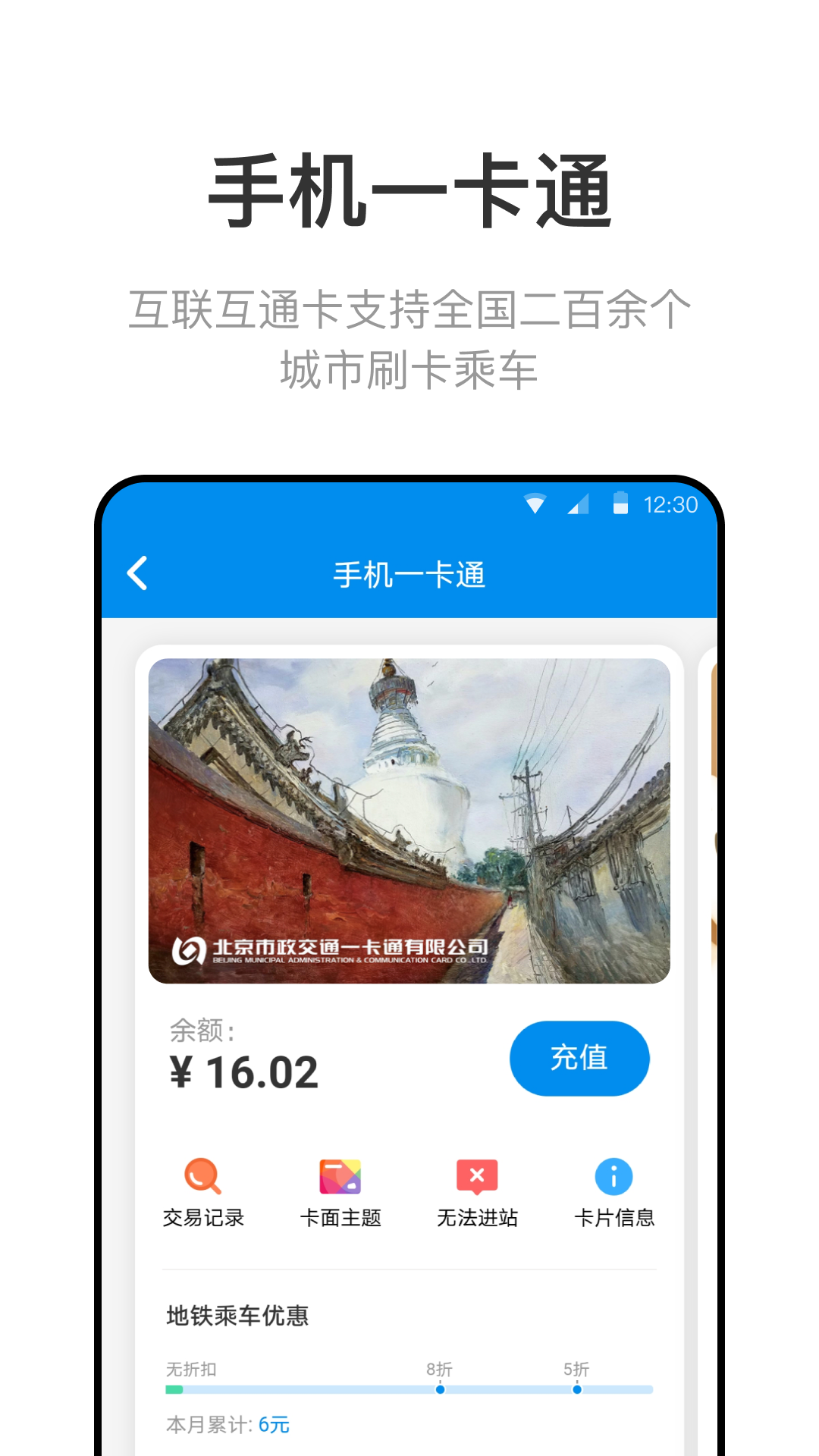Tap the clock showing 12:30
The width and height of the screenshot is (819, 1456).
click(670, 504)
